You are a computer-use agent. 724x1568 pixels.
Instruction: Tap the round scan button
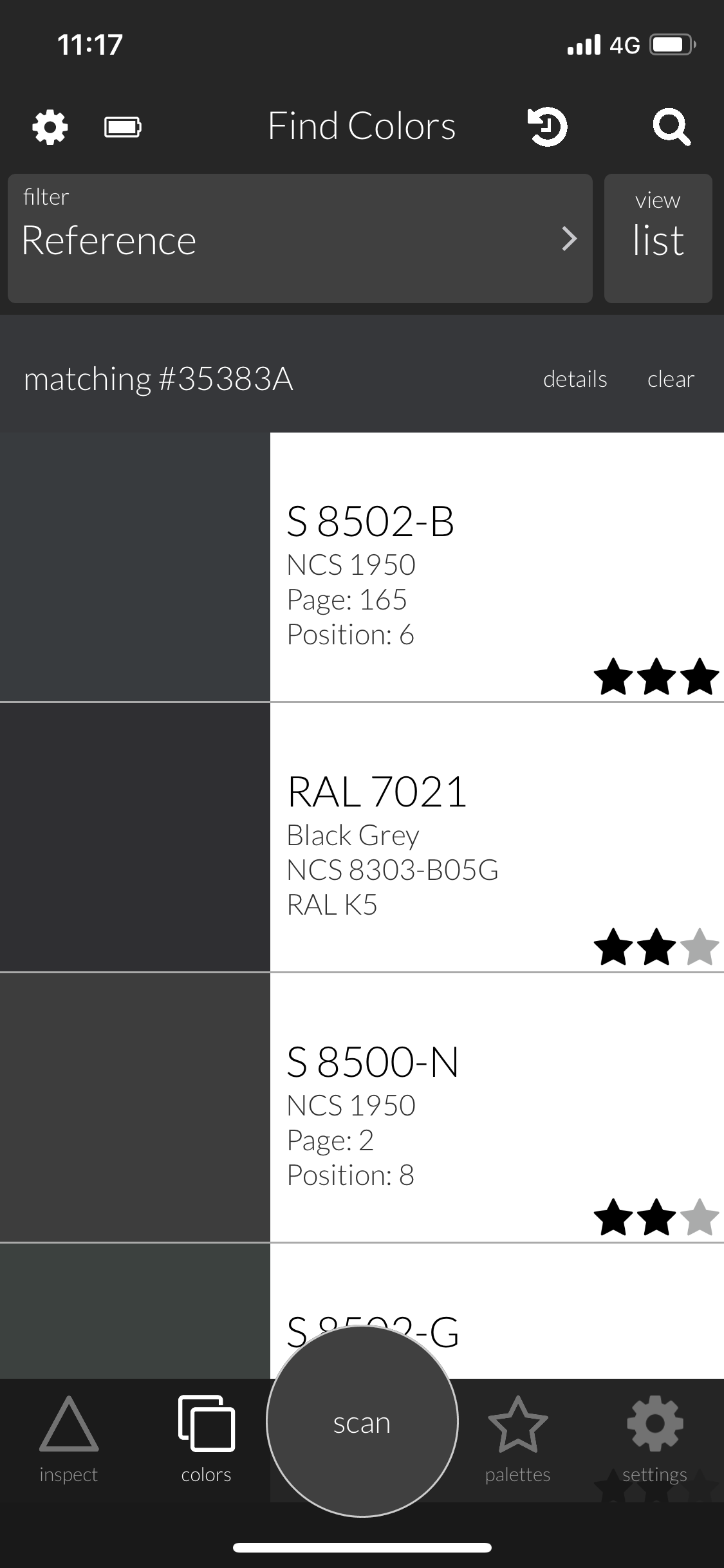[362, 1421]
